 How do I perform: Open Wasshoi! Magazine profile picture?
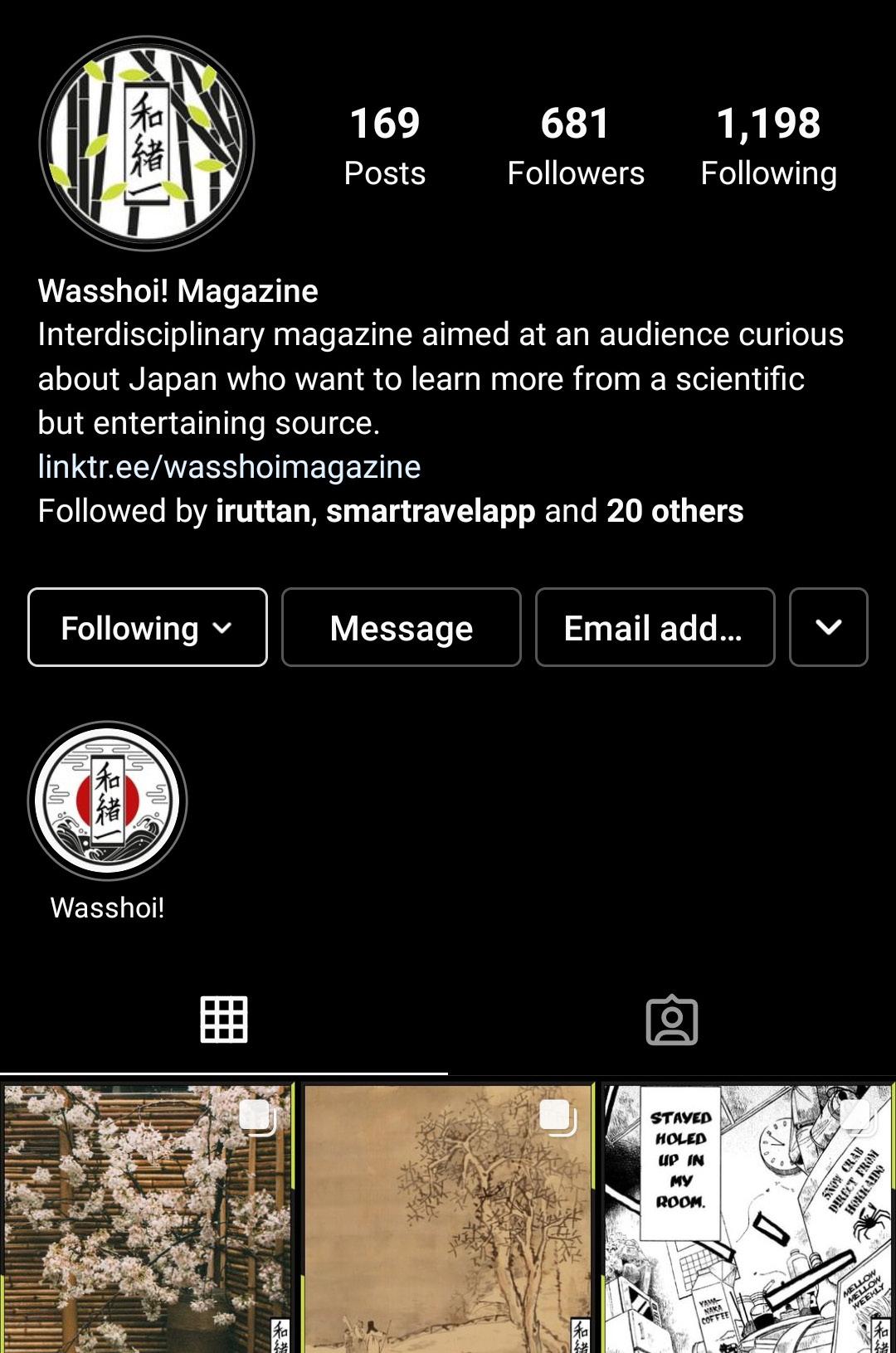click(147, 144)
